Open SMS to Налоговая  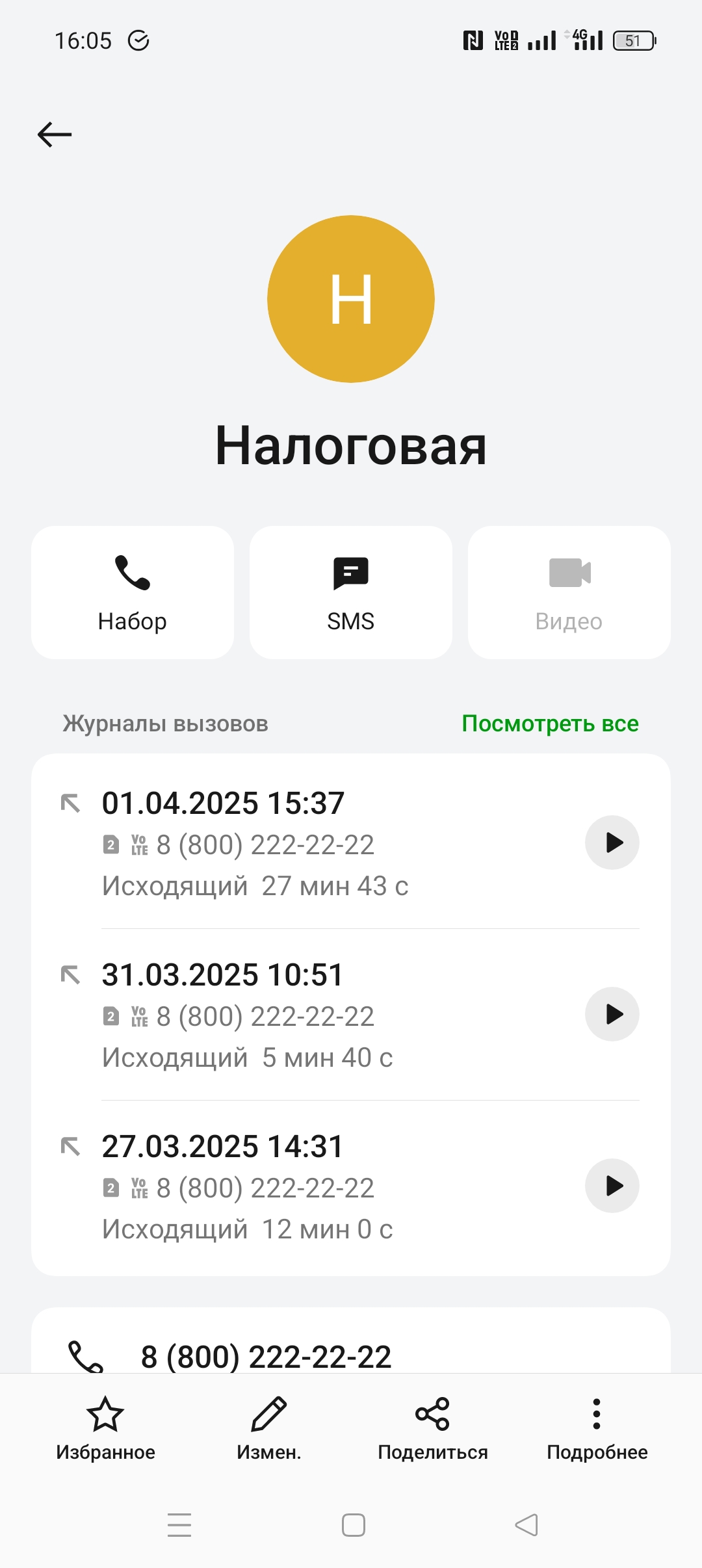pyautogui.click(x=351, y=592)
